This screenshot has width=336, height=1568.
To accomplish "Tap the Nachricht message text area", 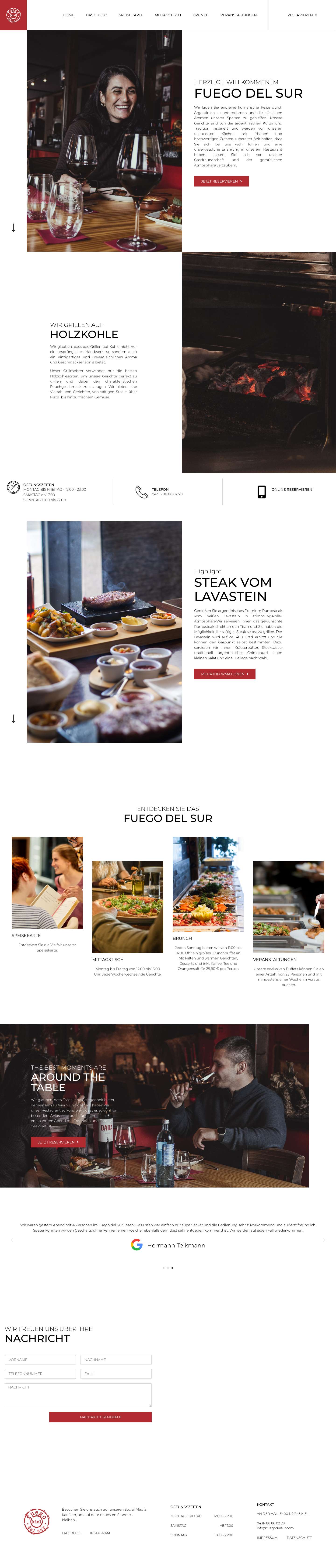I will 78,1395.
